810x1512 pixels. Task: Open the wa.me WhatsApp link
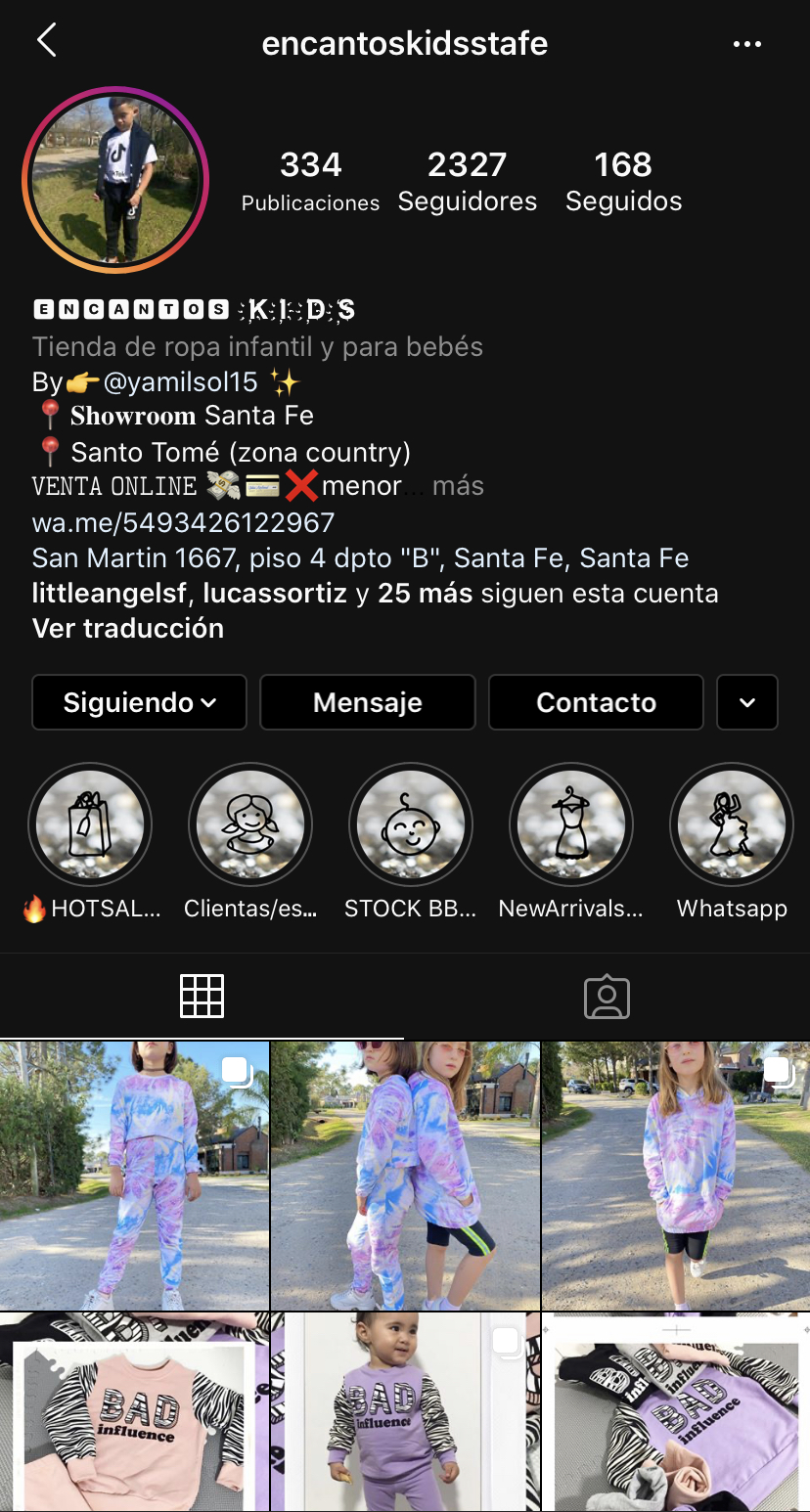184,522
